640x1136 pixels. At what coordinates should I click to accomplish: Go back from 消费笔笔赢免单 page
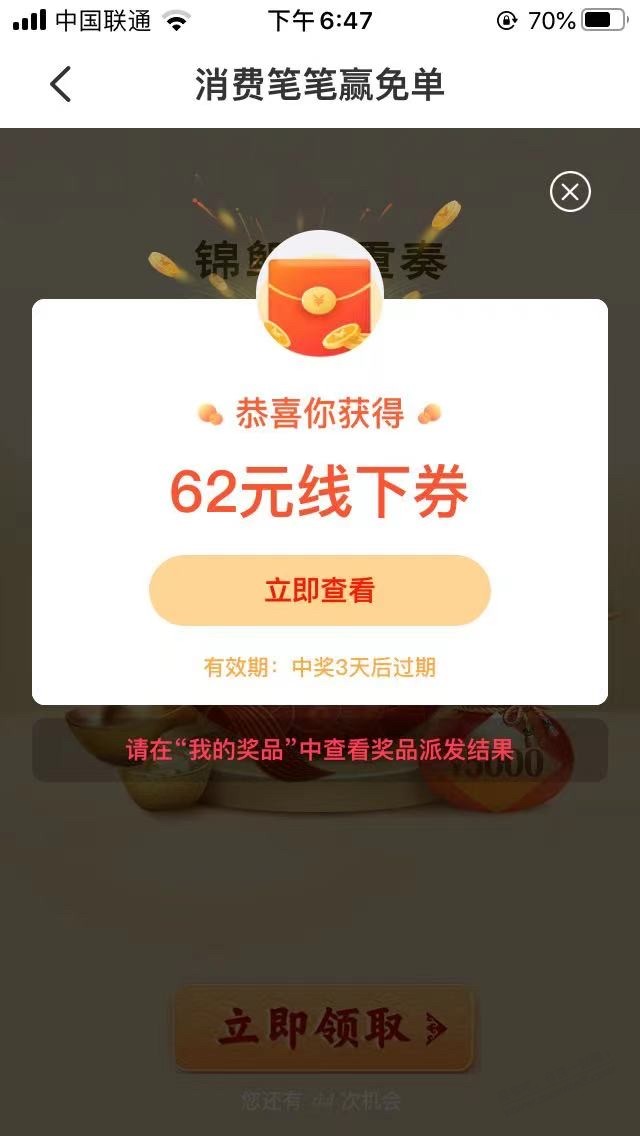click(61, 85)
